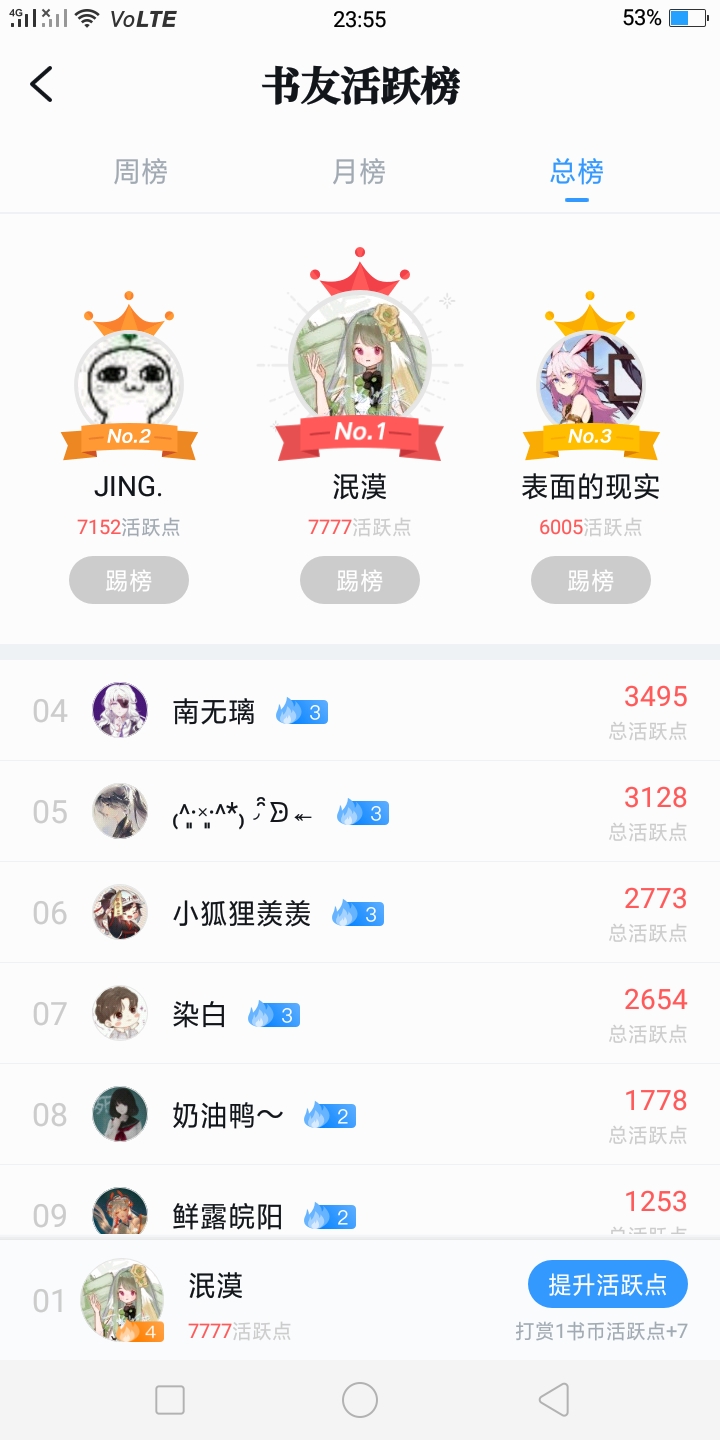Open 南无璃's ranking row

360,711
